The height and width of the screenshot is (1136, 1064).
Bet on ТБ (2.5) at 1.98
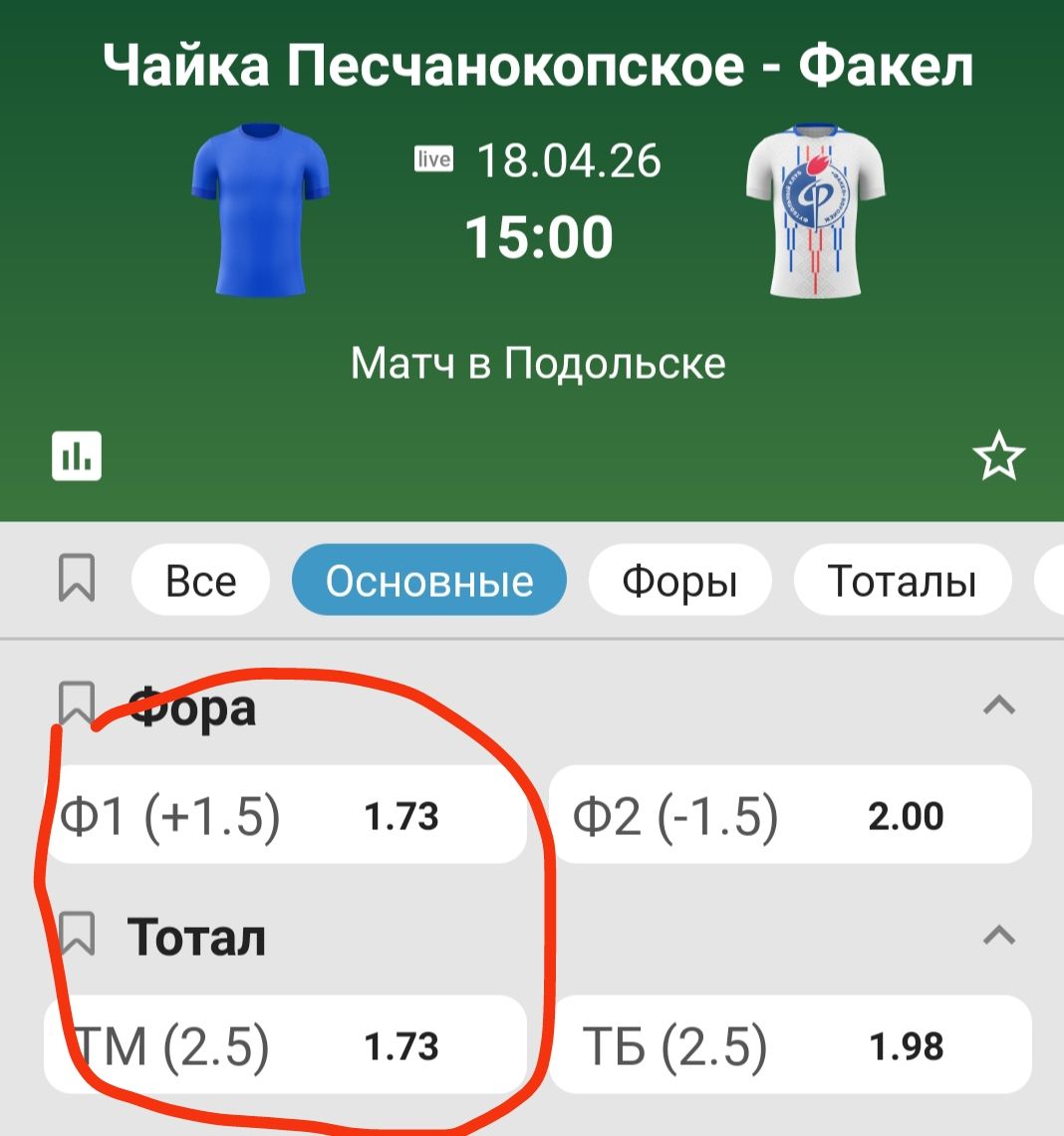tap(790, 1046)
